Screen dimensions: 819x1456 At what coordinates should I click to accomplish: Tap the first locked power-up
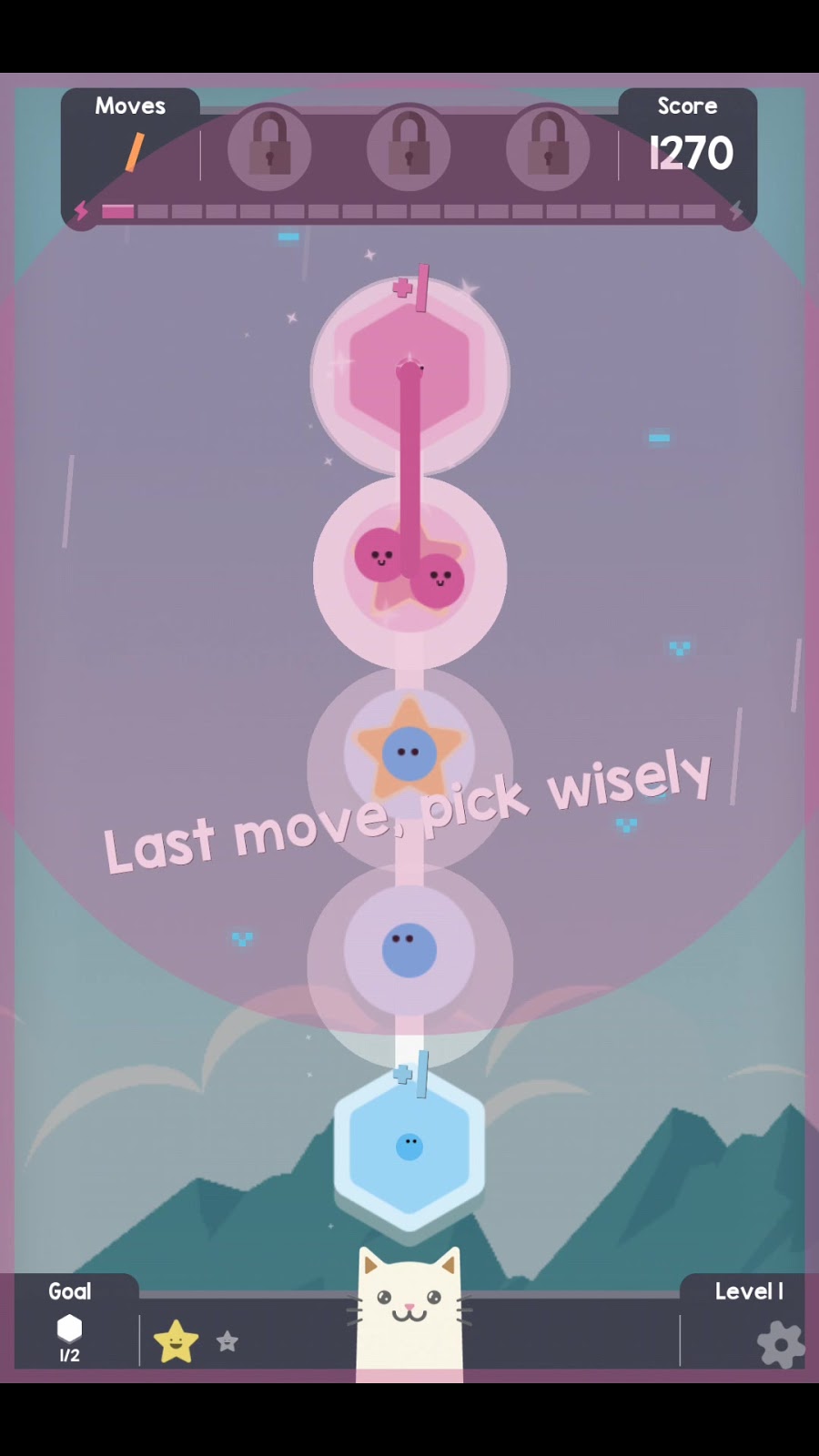pyautogui.click(x=269, y=148)
